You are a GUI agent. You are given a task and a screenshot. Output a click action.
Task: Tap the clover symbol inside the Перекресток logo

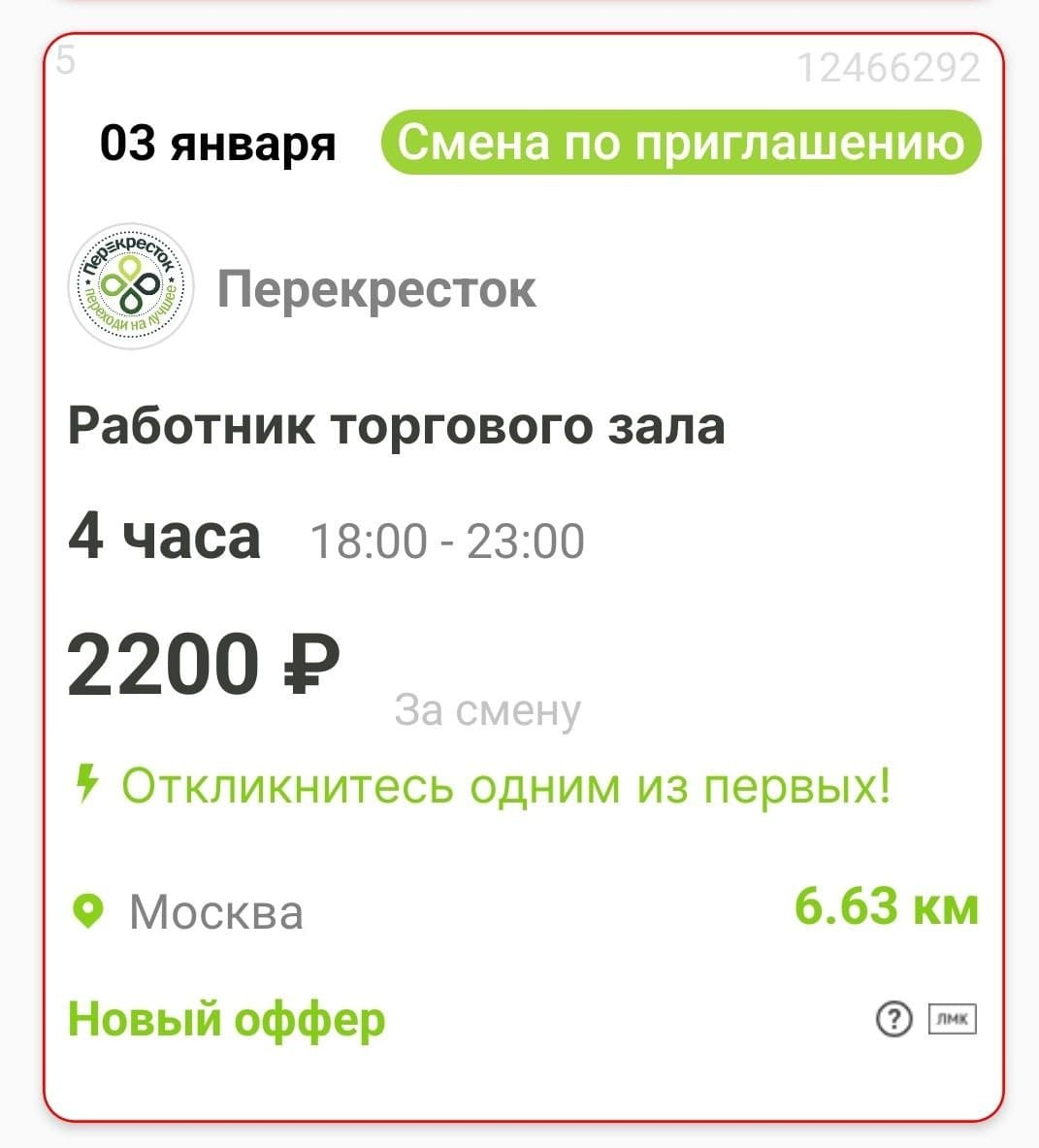[129, 286]
